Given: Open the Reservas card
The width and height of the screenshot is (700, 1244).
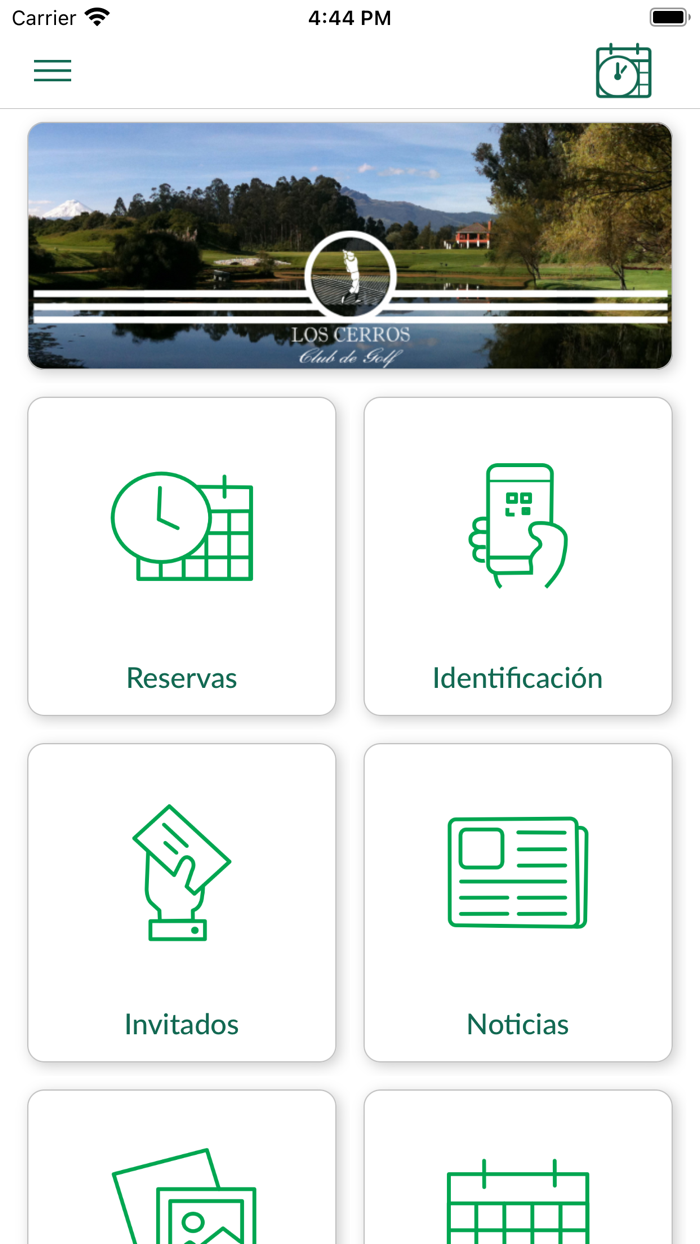Looking at the screenshot, I should pyautogui.click(x=182, y=556).
